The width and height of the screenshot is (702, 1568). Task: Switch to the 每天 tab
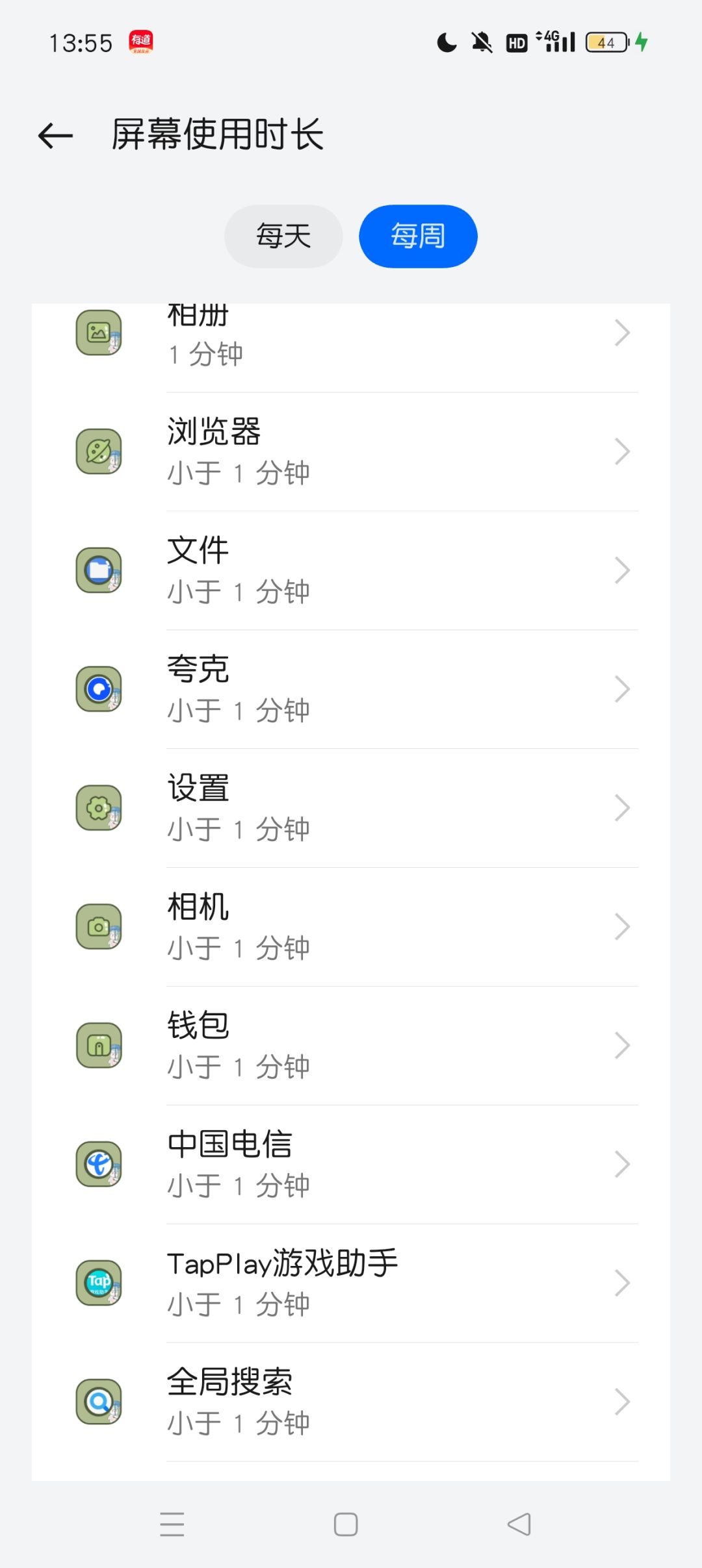click(x=283, y=236)
